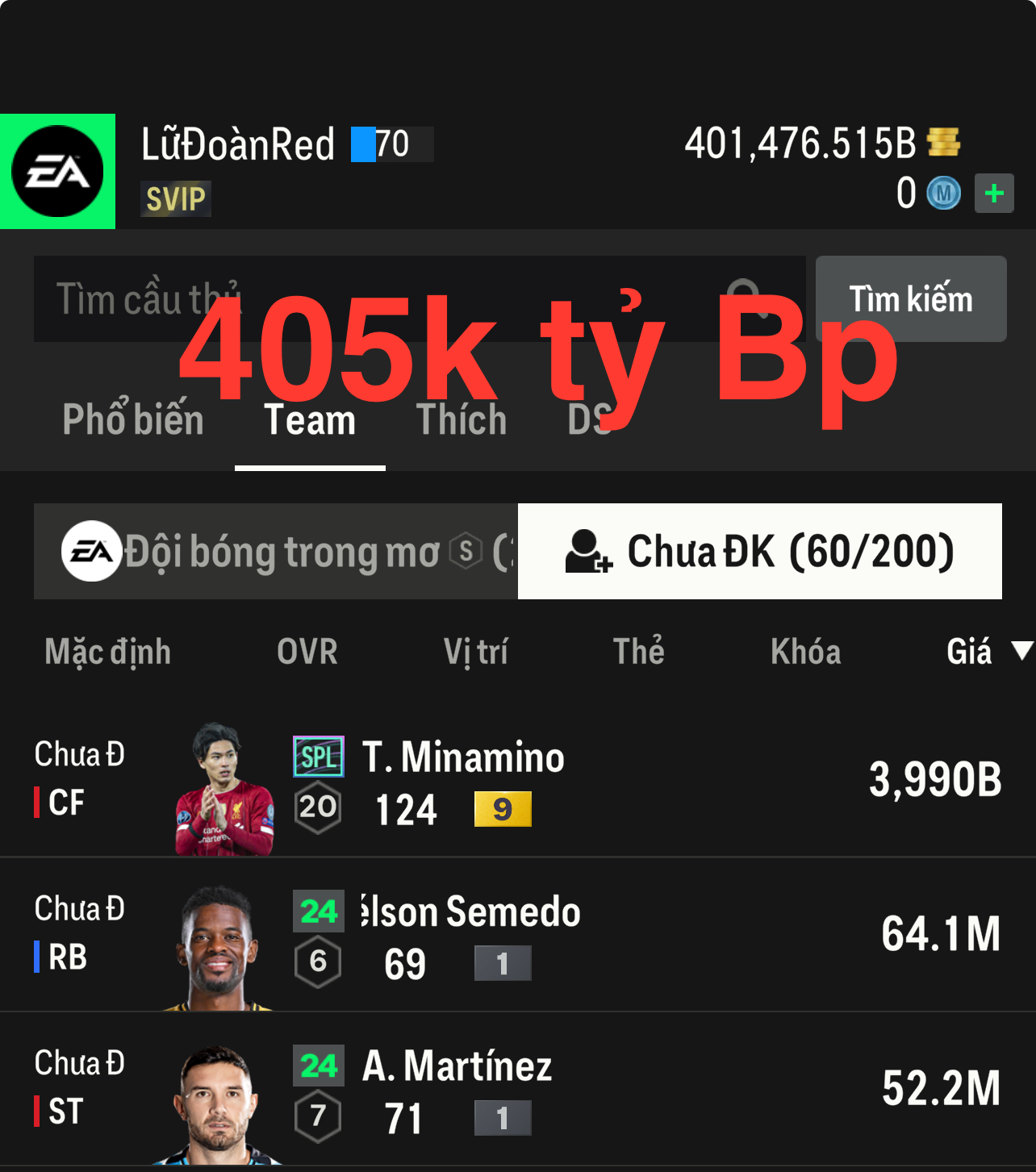Open the LữĐoànRed profile avatar
Viewport: 1036px width, 1172px height.
click(x=57, y=172)
